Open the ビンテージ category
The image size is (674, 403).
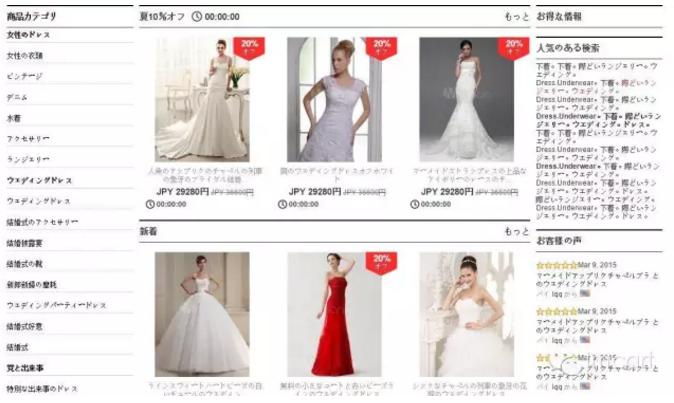(24, 76)
